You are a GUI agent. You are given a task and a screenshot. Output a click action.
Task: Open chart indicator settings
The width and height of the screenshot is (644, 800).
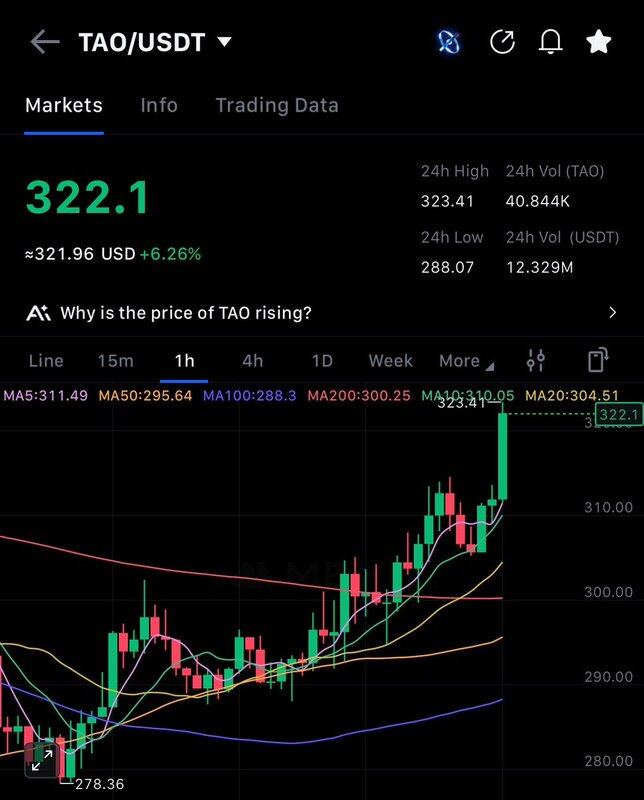coord(536,361)
